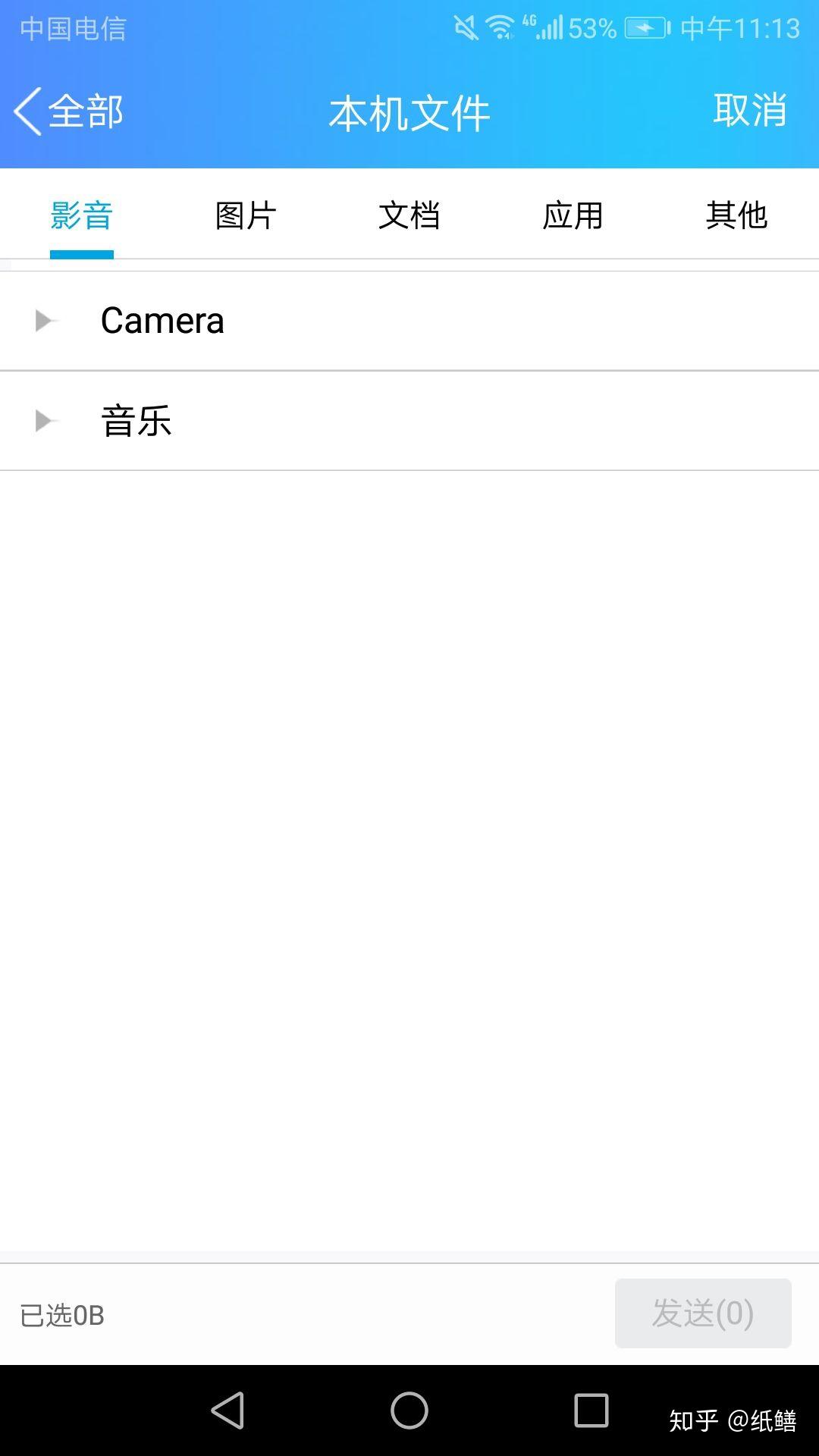This screenshot has height=1456, width=819.
Task: Tap 取消 to cancel selection
Action: (x=748, y=112)
